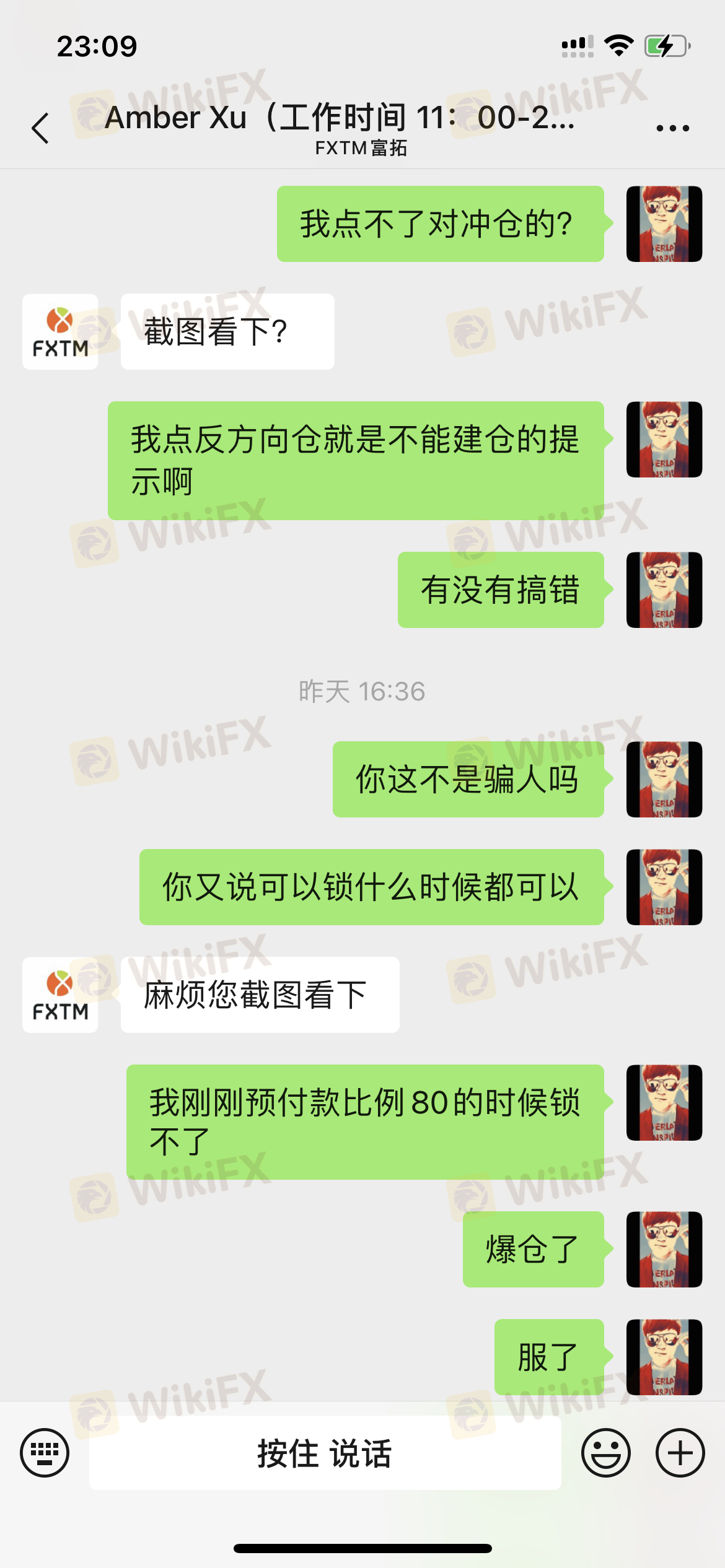Tap the hold-to-talk voice button
725x1568 pixels.
[x=325, y=1453]
